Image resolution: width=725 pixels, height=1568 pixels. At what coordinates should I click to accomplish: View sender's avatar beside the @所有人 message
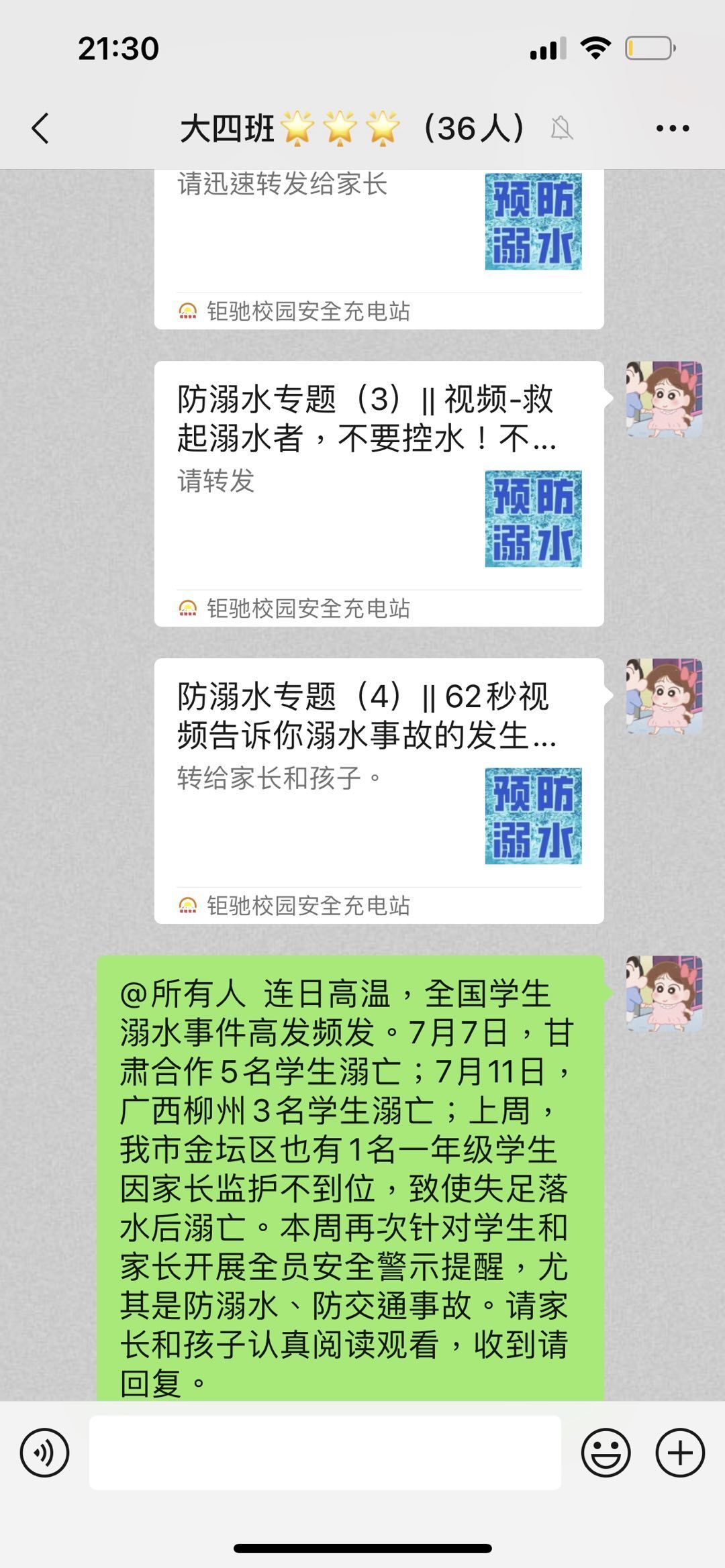[x=665, y=994]
